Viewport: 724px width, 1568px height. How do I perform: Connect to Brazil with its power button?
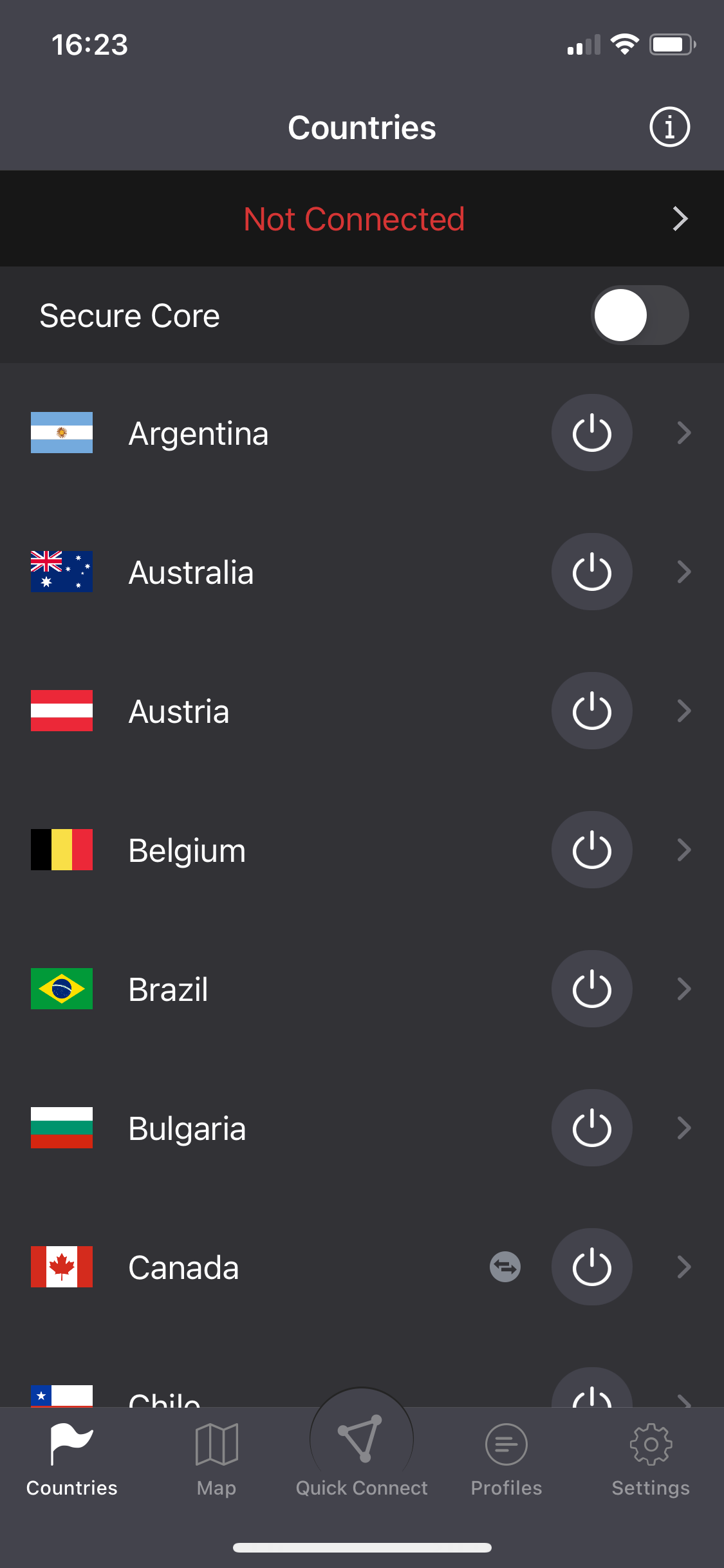591,989
